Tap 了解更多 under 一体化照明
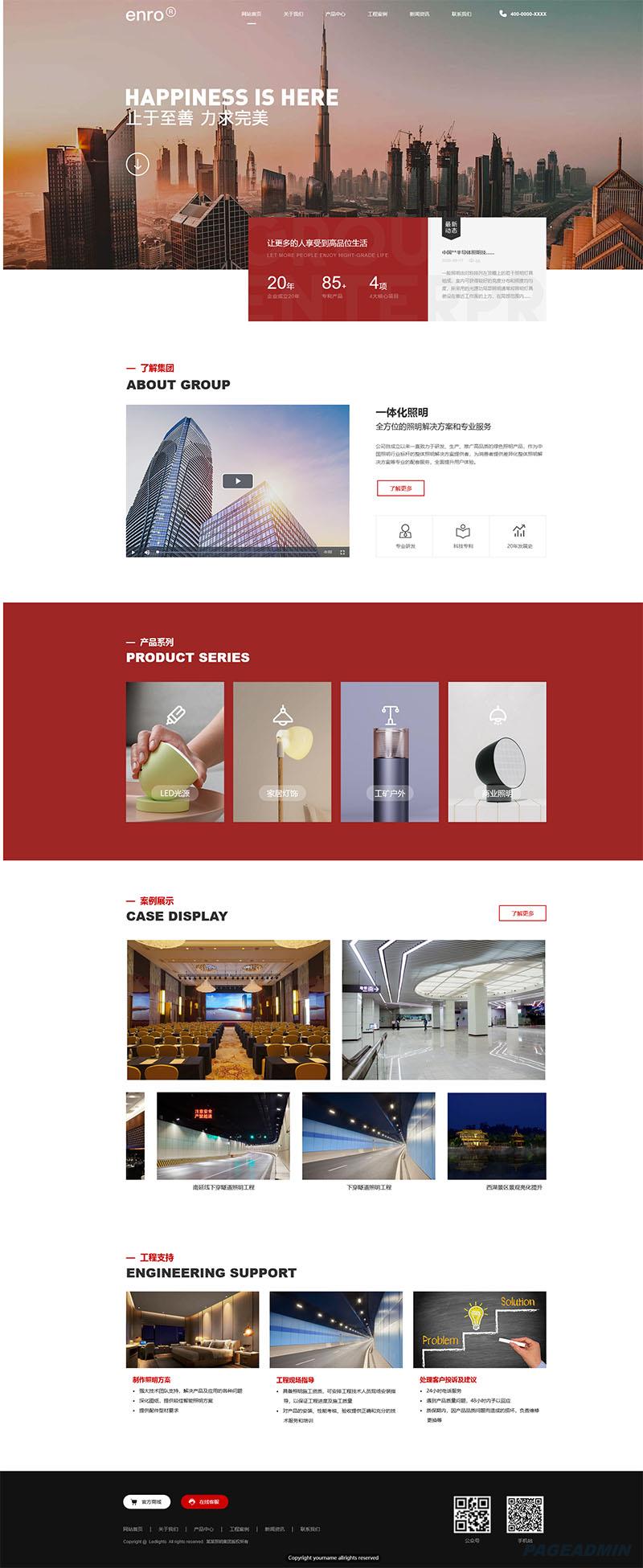The image size is (643, 1568). pyautogui.click(x=400, y=488)
